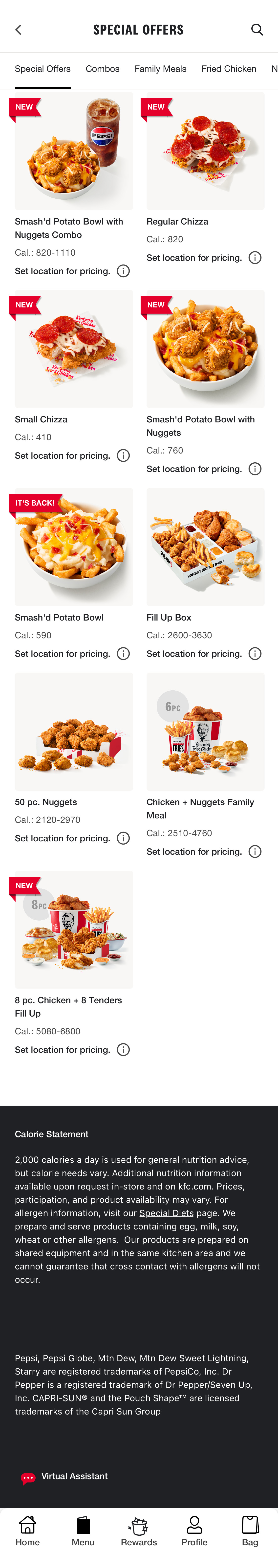Open the Rewards tab

pos(139,1531)
